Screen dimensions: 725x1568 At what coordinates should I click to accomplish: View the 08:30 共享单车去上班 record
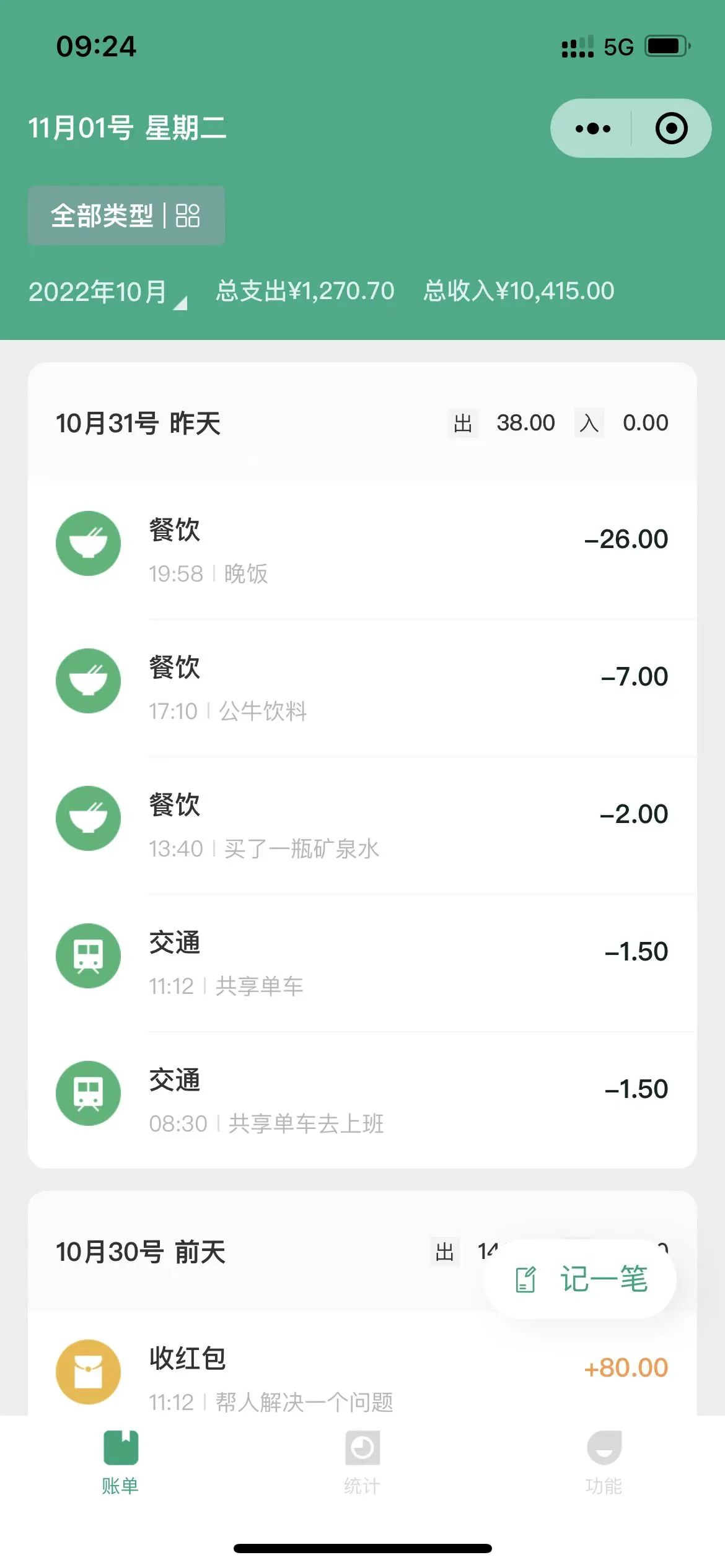tap(362, 1100)
